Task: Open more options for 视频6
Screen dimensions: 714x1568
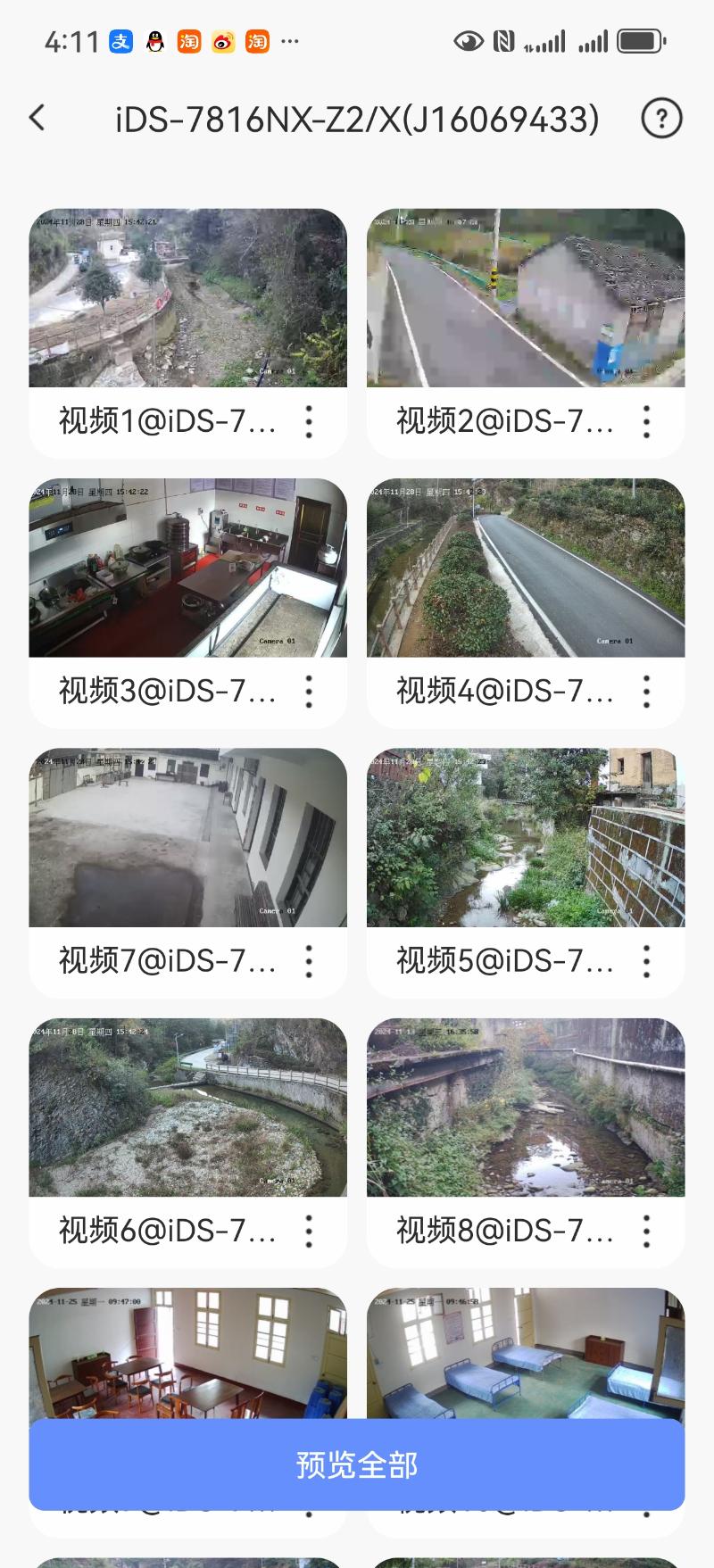Action: tap(309, 1231)
